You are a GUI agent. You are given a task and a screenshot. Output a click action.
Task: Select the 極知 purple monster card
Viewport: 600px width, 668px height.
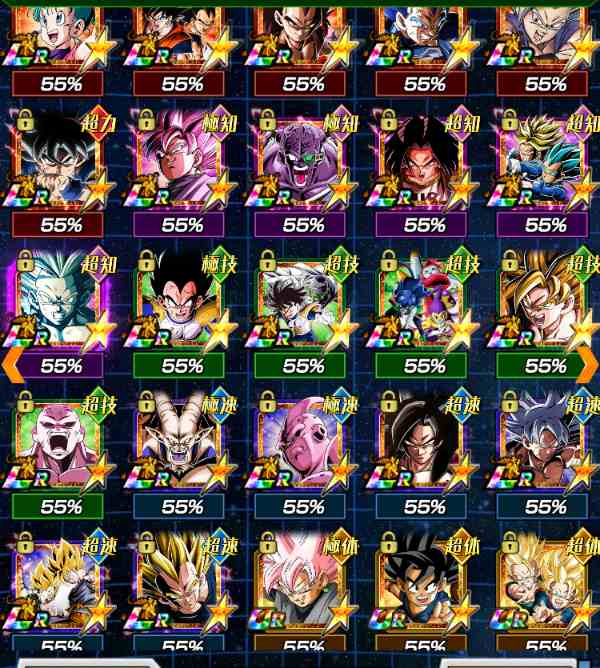303,165
